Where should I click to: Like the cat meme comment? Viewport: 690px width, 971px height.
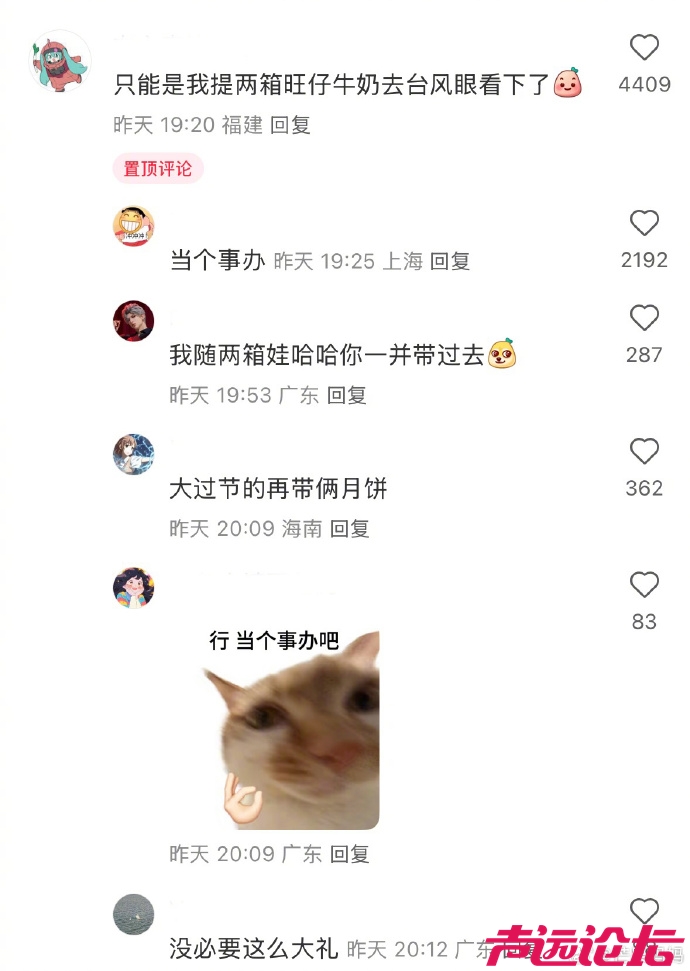click(x=644, y=585)
